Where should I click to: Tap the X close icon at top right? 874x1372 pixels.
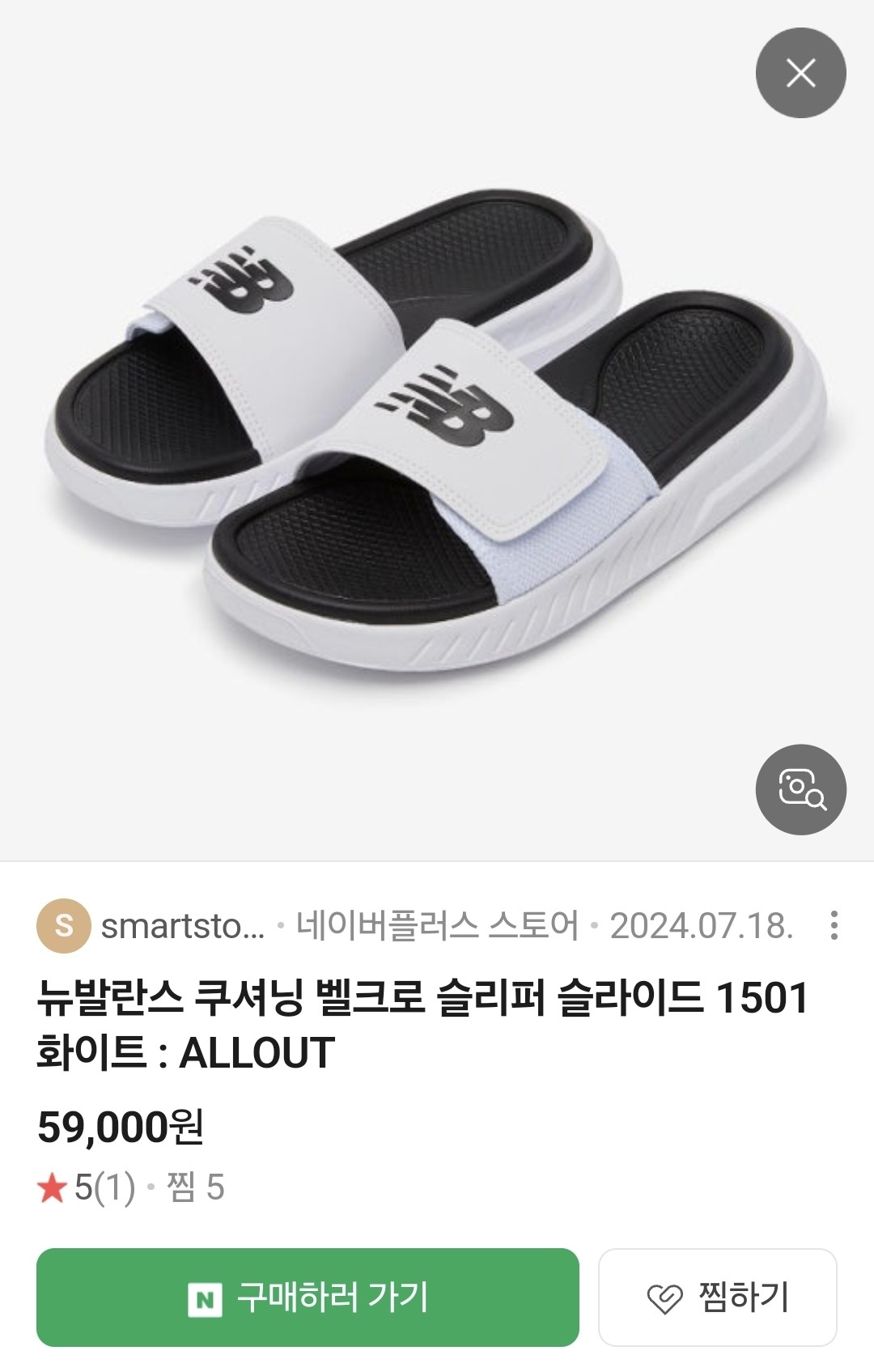(x=802, y=71)
